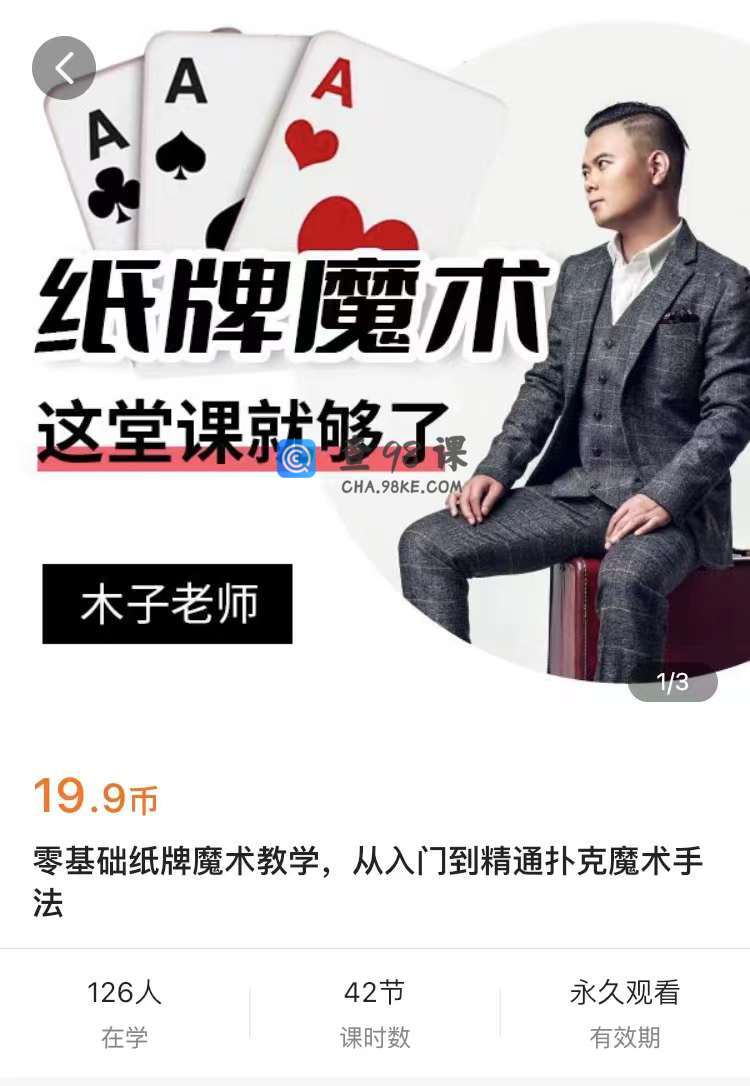Go back using the top-left arrow
Image resolution: width=750 pixels, height=1086 pixels.
point(64,68)
